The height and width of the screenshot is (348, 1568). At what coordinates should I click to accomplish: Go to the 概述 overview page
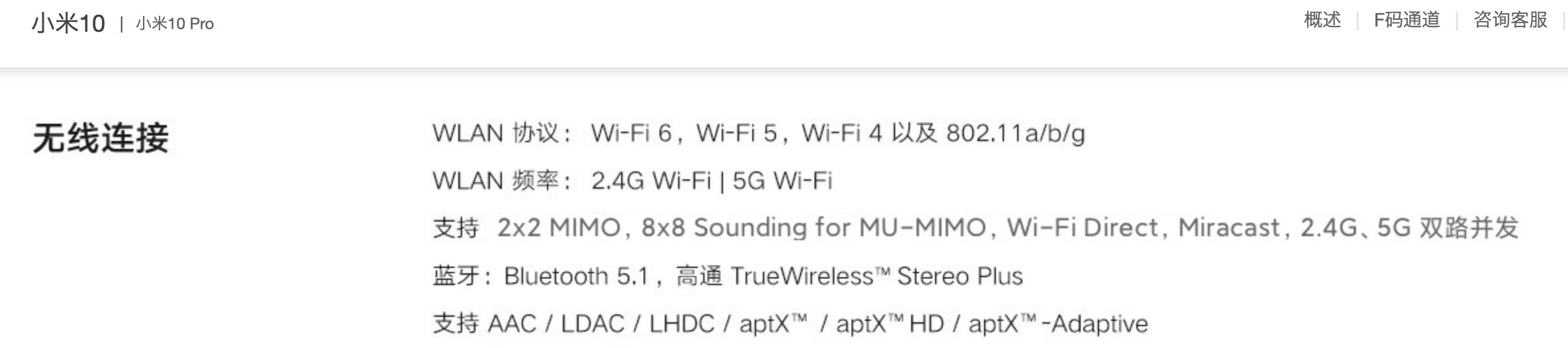pyautogui.click(x=1322, y=21)
